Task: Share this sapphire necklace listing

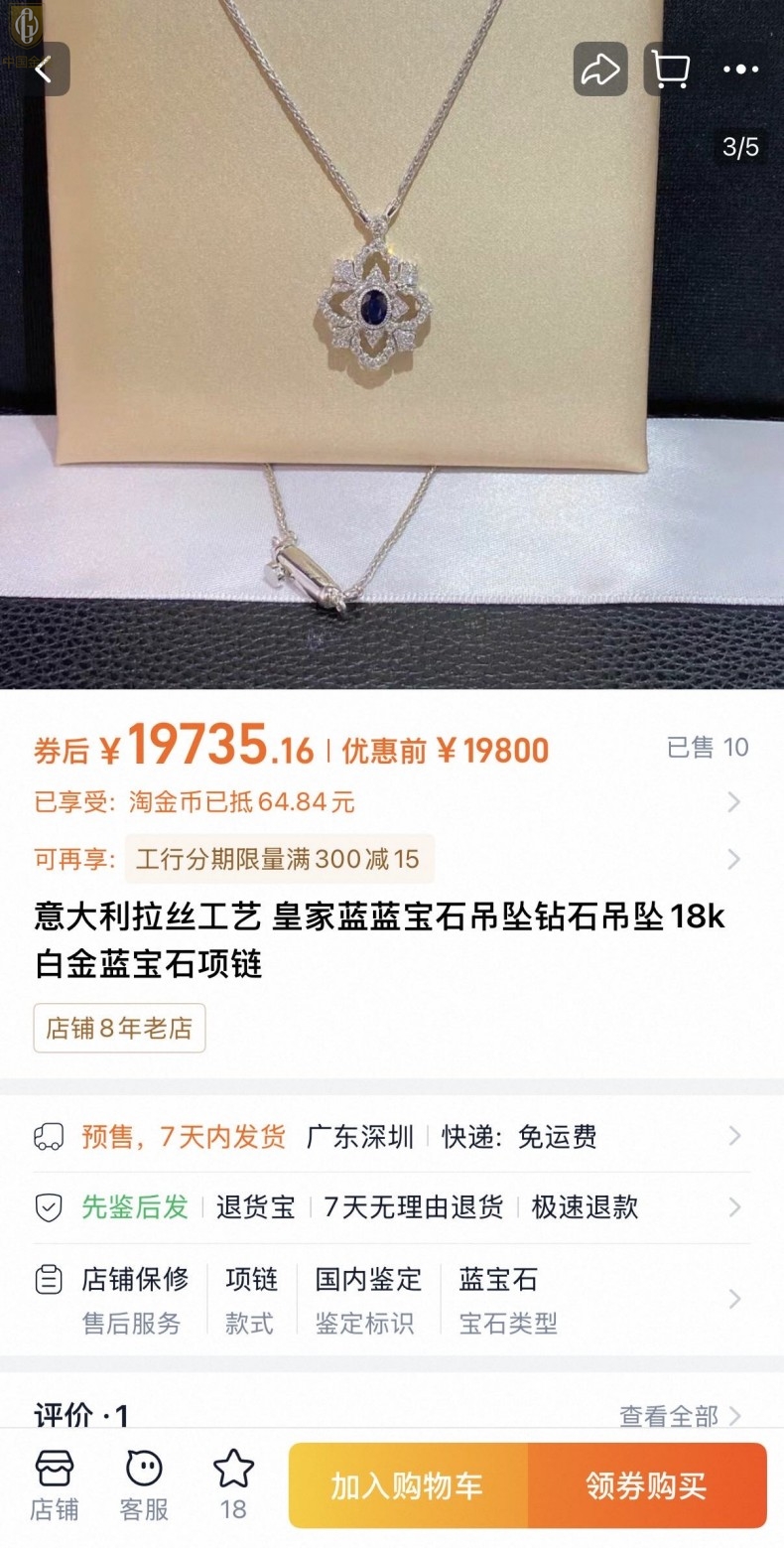Action: [600, 70]
